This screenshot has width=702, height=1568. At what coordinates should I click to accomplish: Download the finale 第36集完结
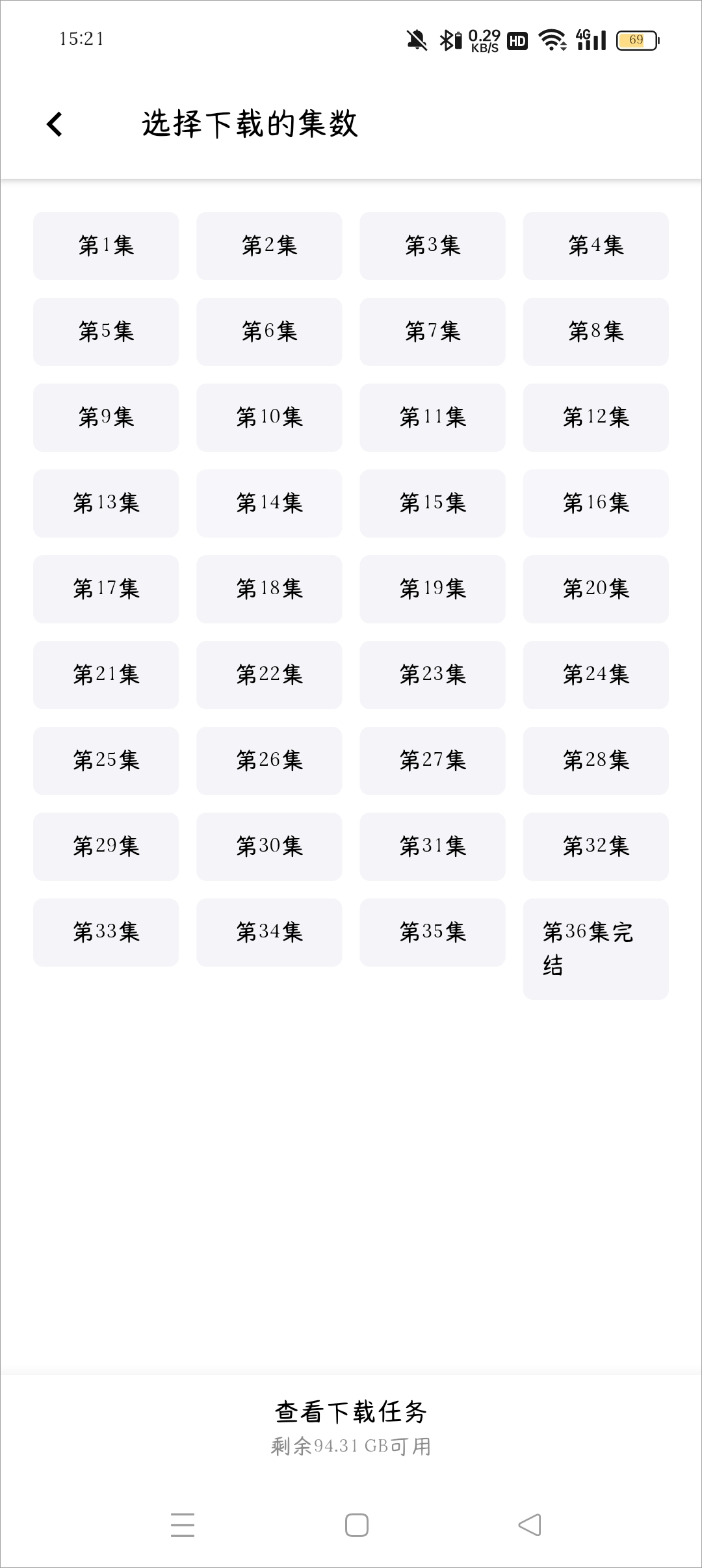coord(596,949)
